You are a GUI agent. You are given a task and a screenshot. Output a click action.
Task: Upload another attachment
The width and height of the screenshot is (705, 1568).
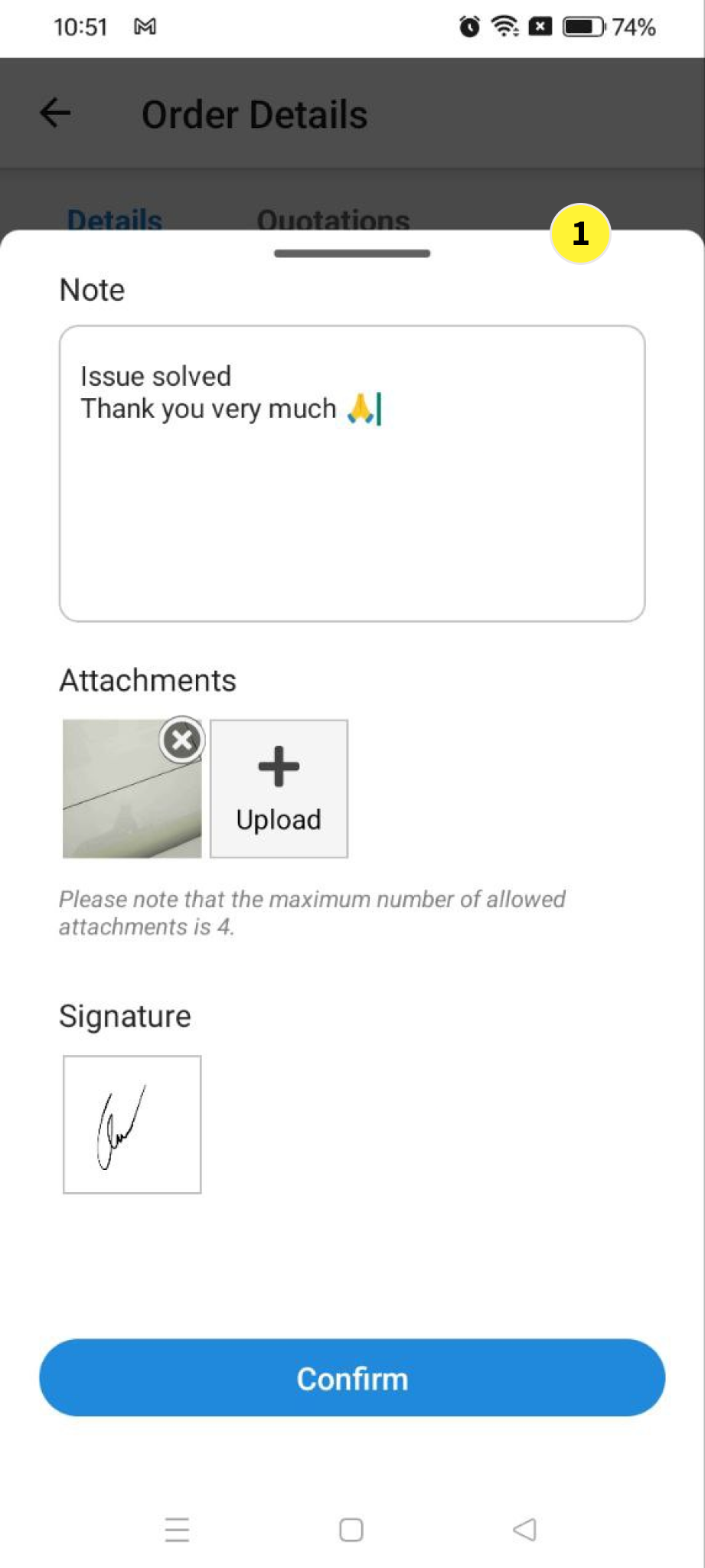point(279,788)
